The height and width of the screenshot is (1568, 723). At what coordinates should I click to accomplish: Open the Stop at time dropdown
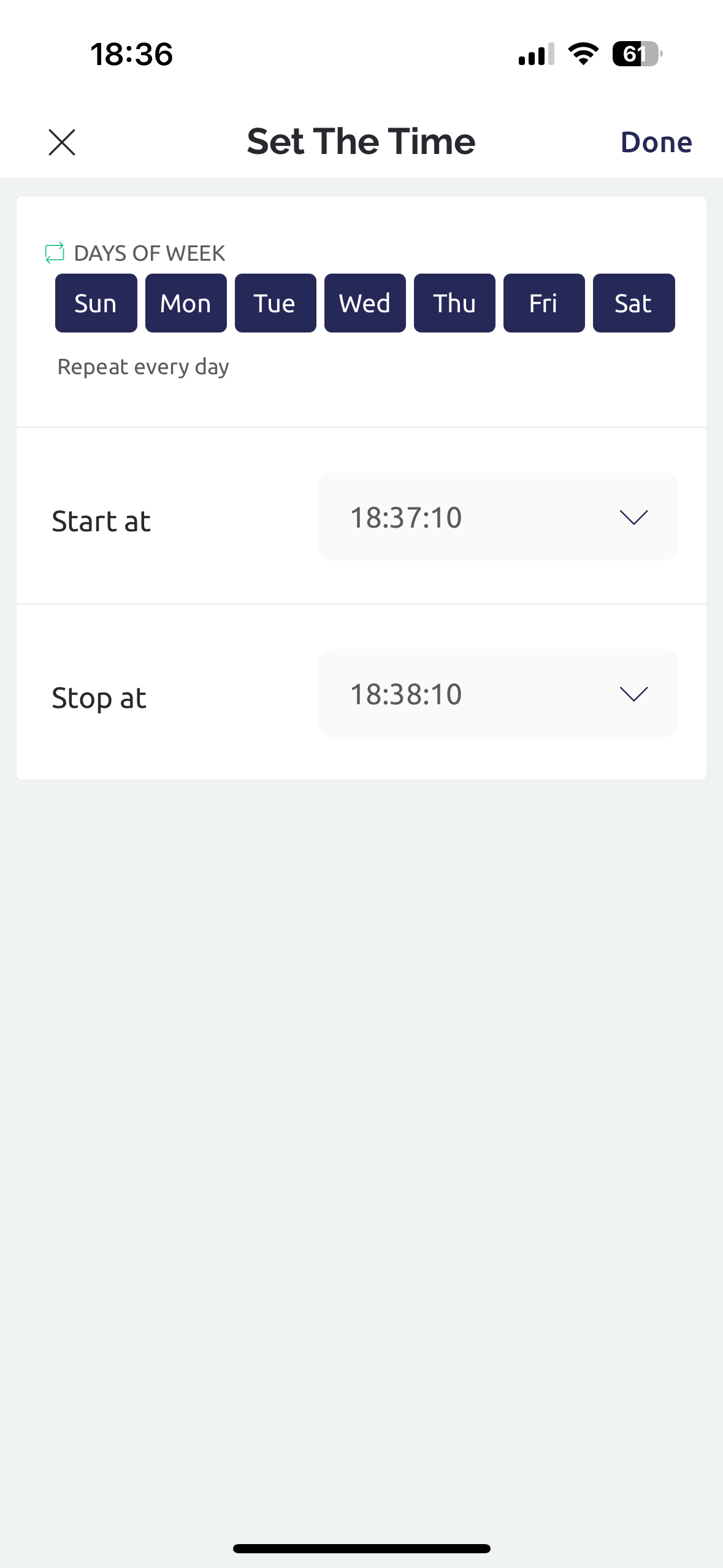(x=497, y=693)
